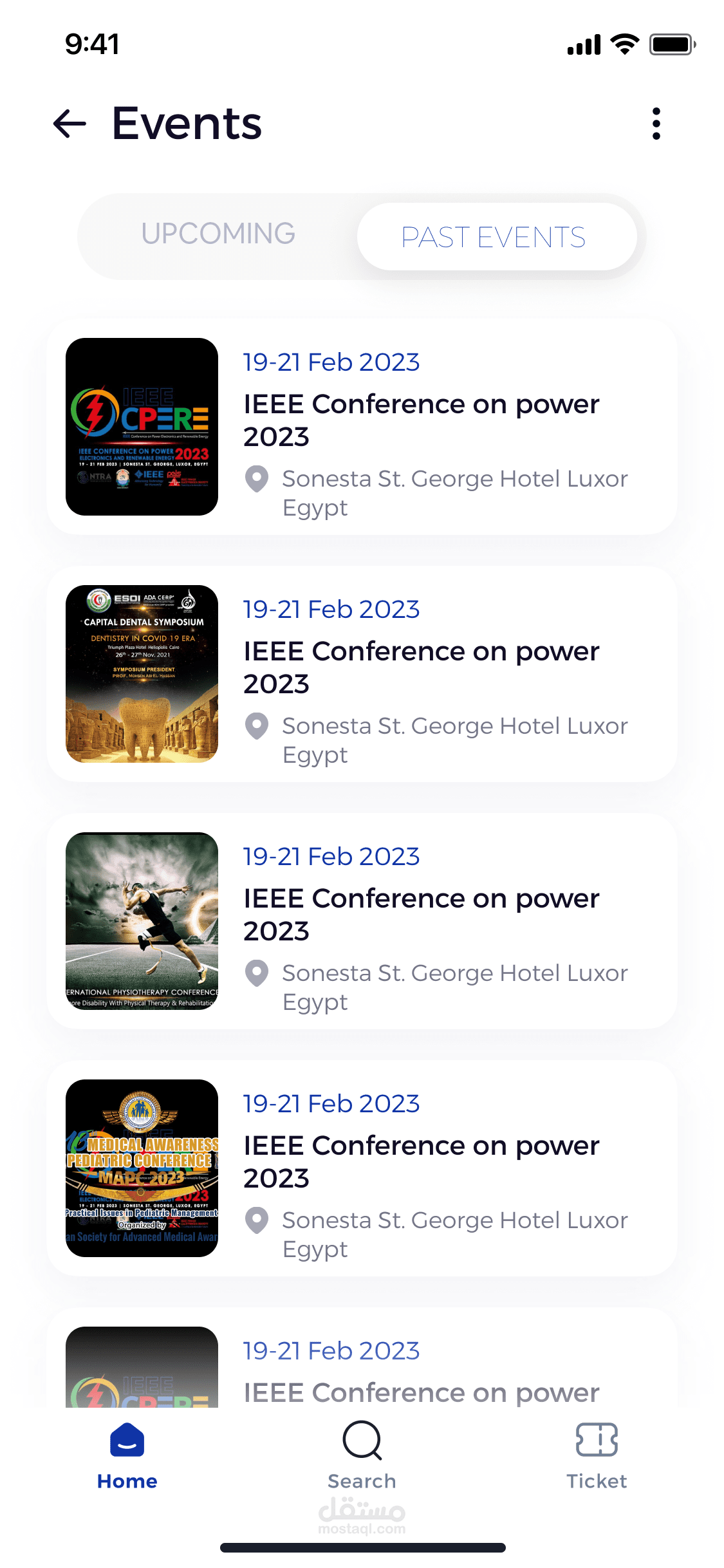This screenshot has width=724, height=1568.
Task: Switch to the Upcoming events tab
Action: (x=218, y=234)
